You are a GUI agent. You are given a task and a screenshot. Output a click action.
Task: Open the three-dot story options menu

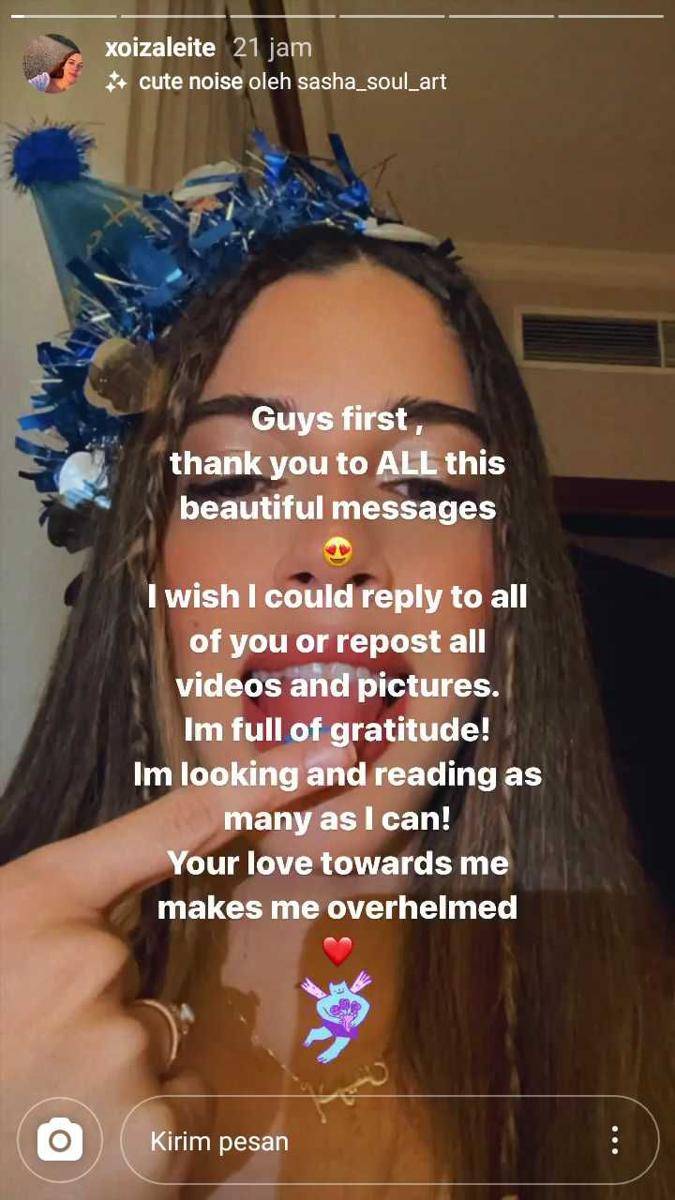[615, 1140]
